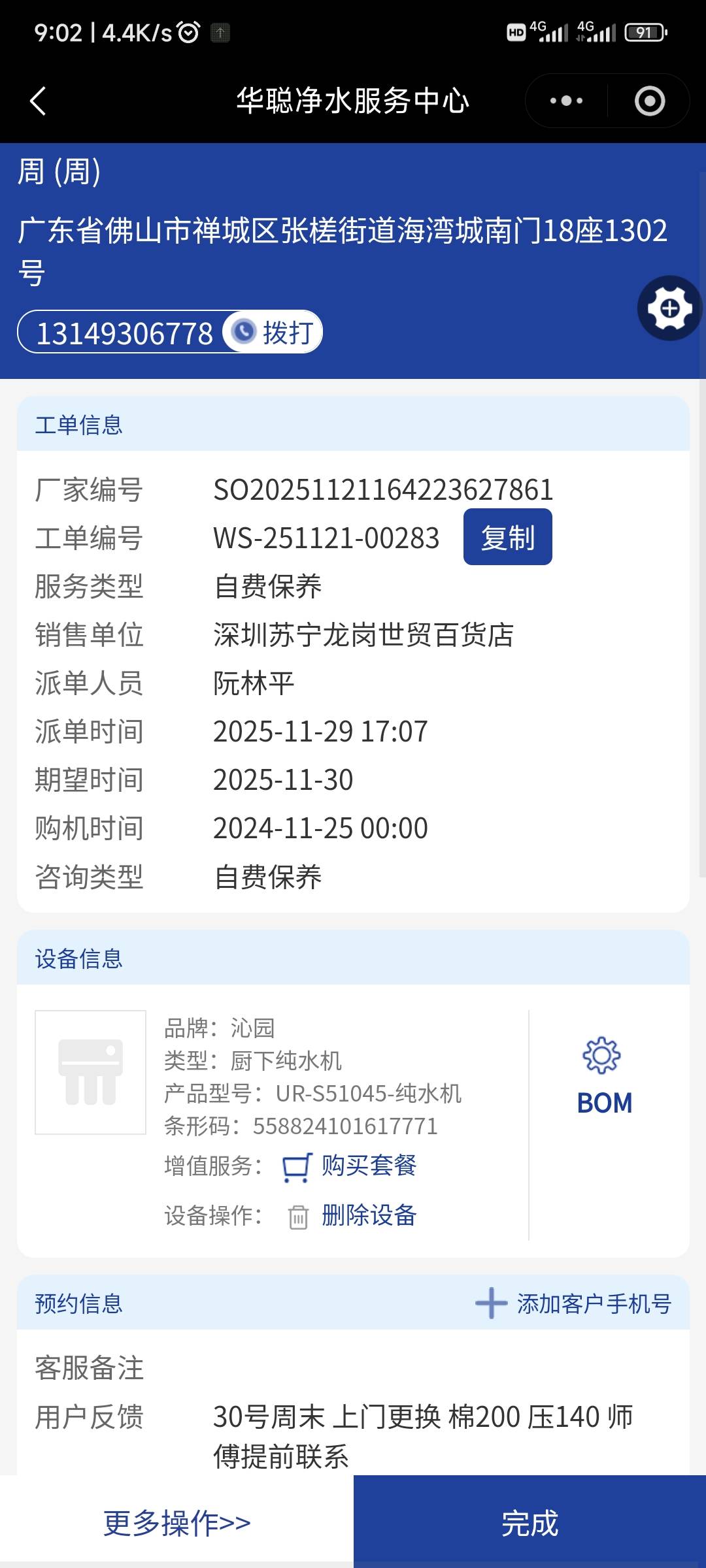
Task: Close the mini-program with the circle icon
Action: 649,101
